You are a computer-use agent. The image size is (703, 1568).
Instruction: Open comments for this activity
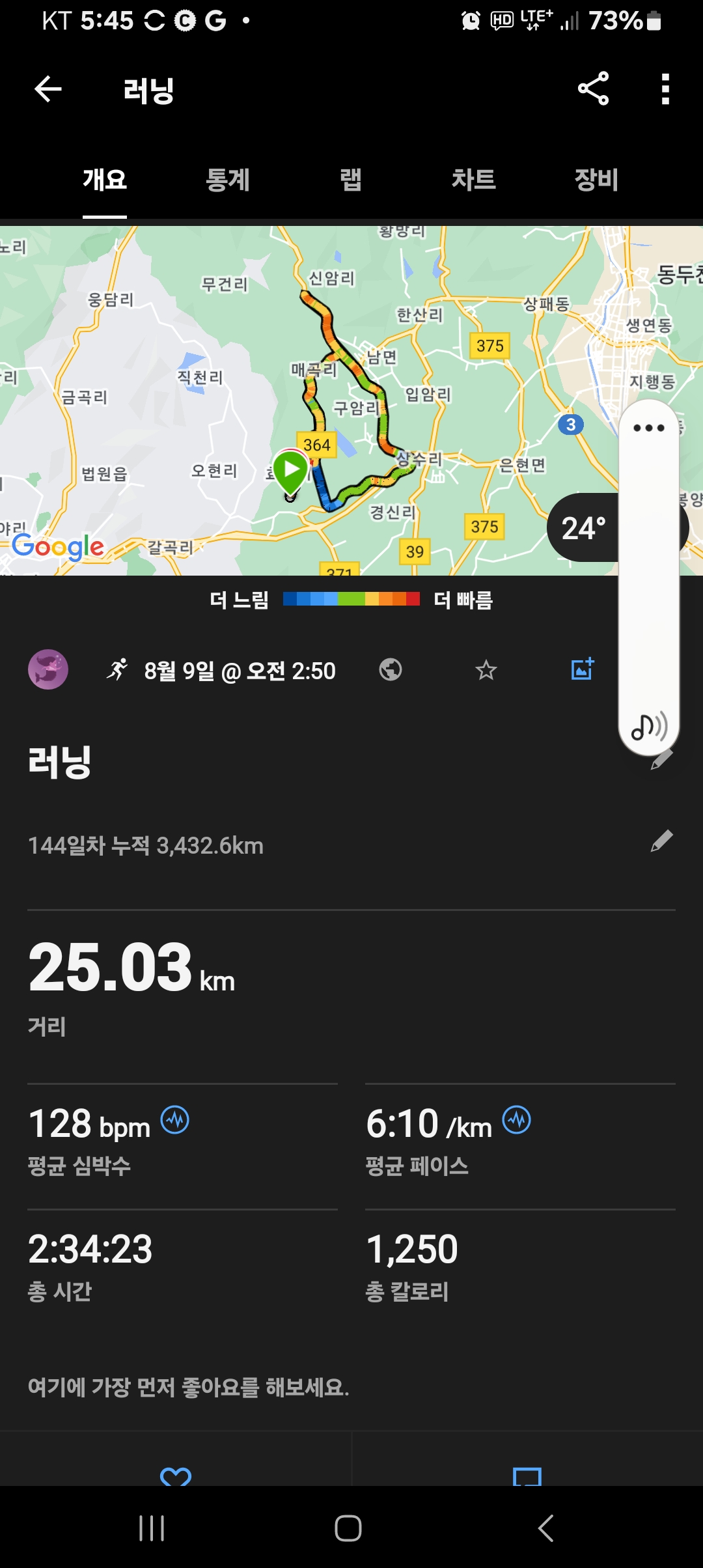(527, 1476)
